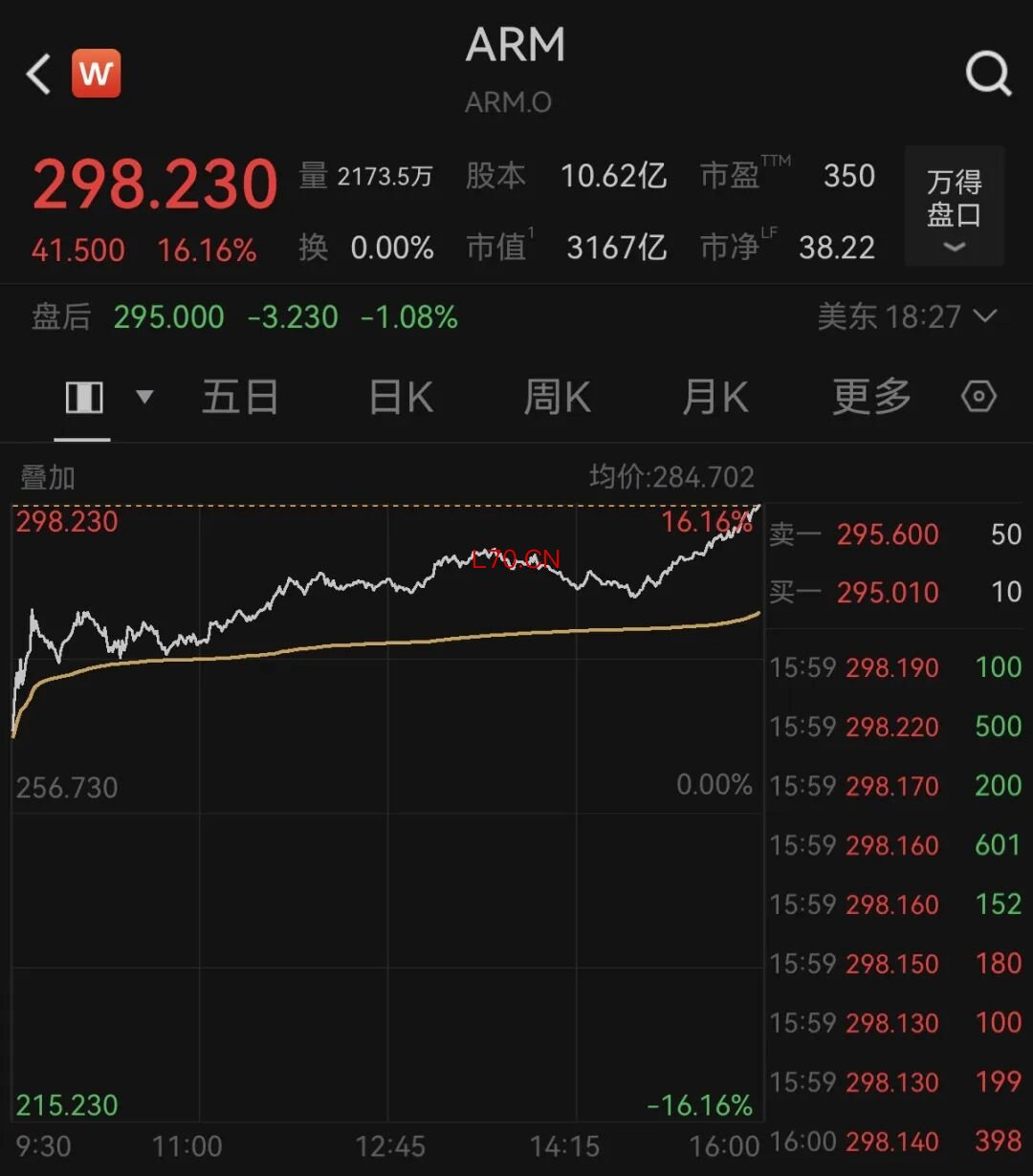
Task: Switch to the 五日 chart tab
Action: tap(239, 397)
